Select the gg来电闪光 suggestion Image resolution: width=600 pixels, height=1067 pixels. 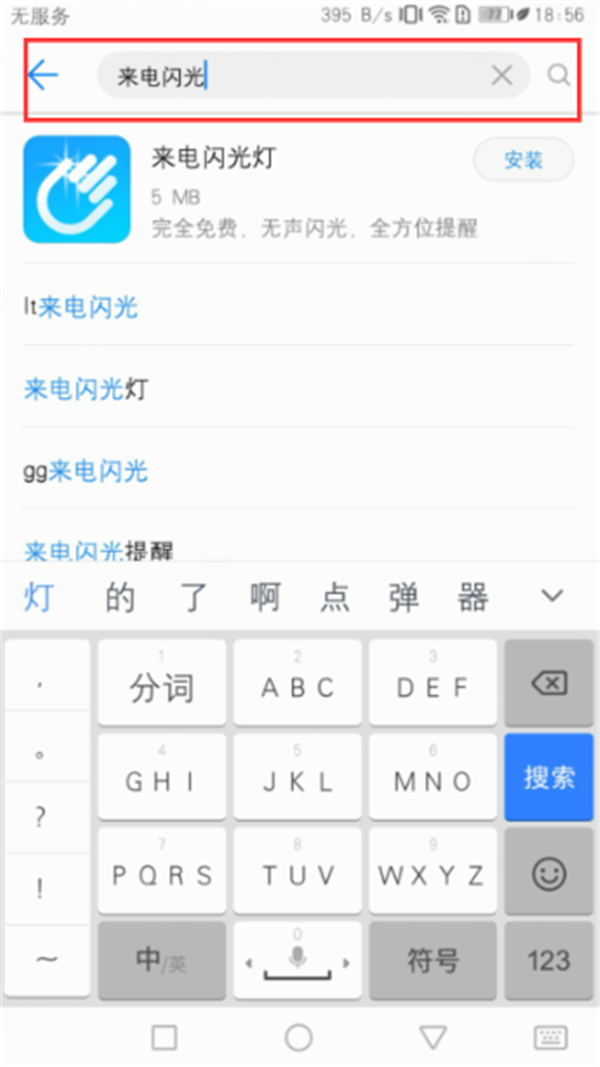(86, 470)
